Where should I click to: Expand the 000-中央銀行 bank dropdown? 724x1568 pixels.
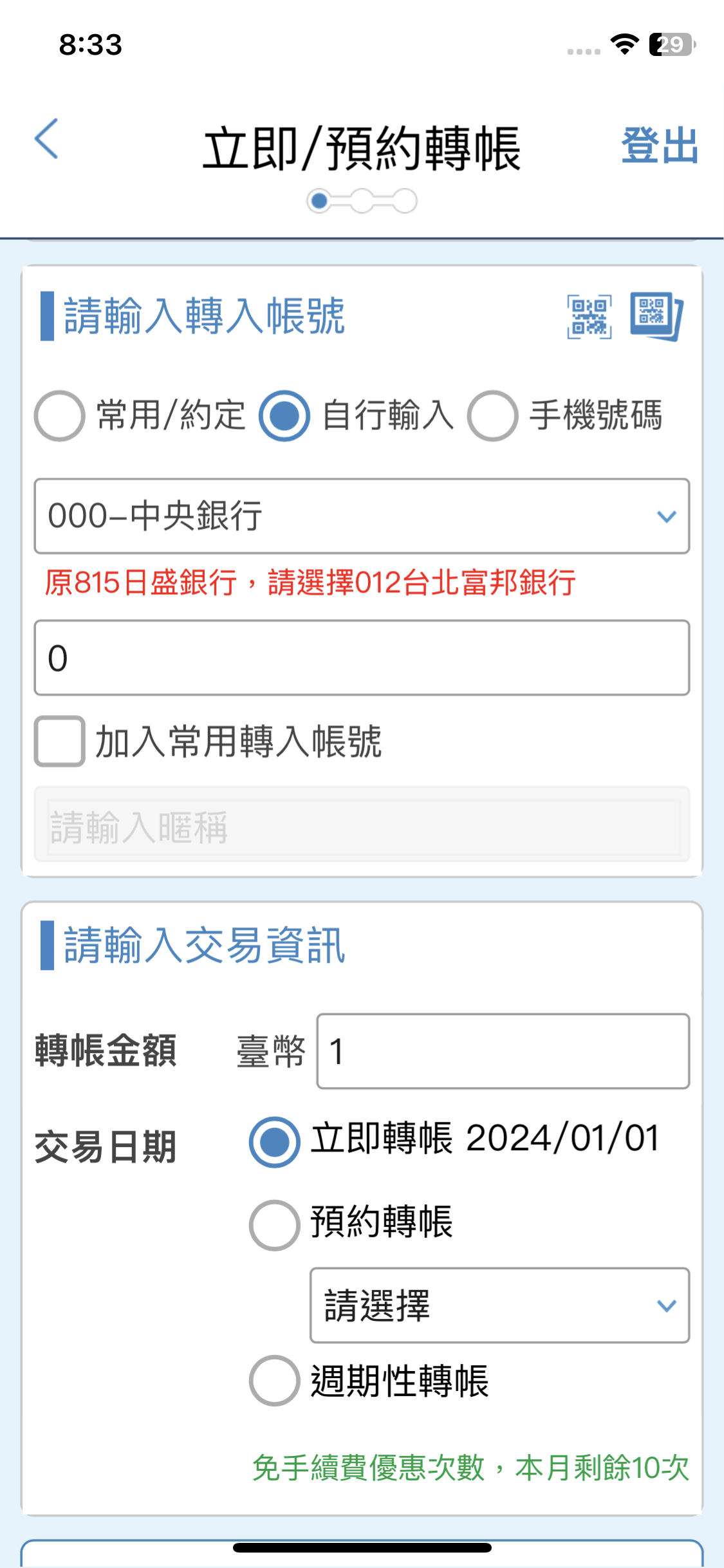pos(362,516)
